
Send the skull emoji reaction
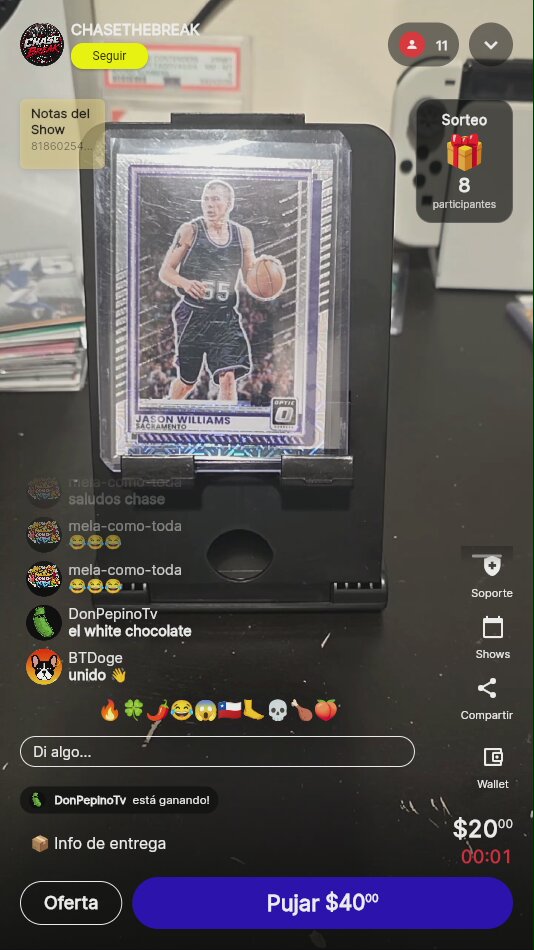[277, 709]
